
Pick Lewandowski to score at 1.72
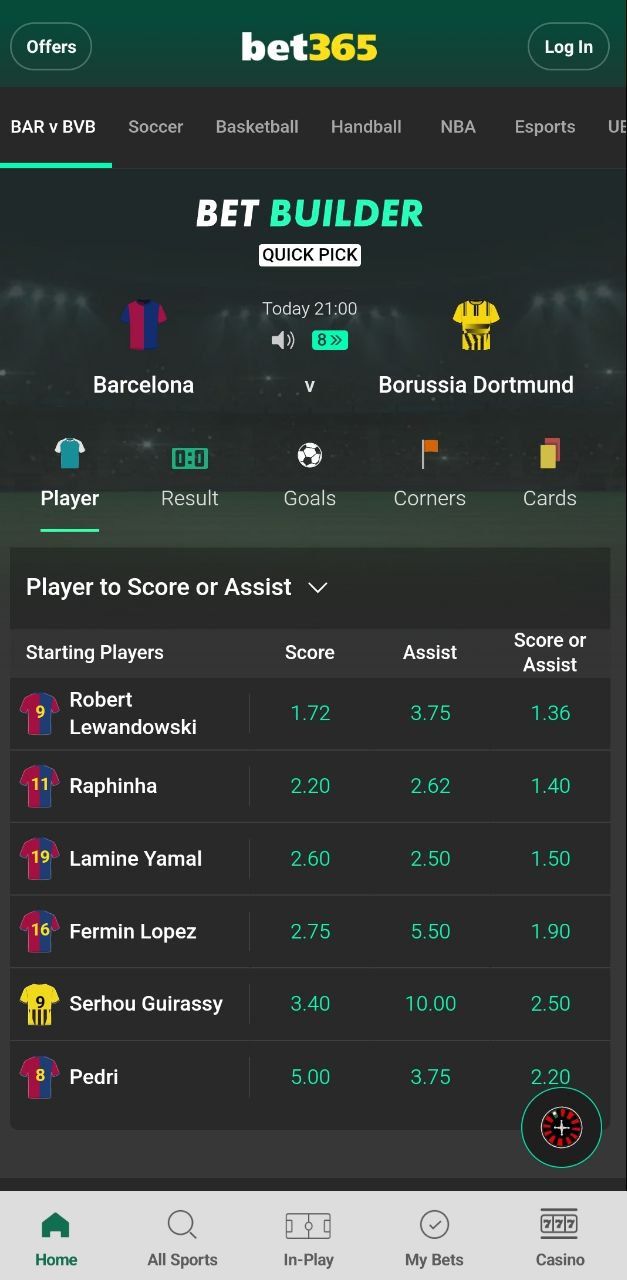(x=310, y=713)
